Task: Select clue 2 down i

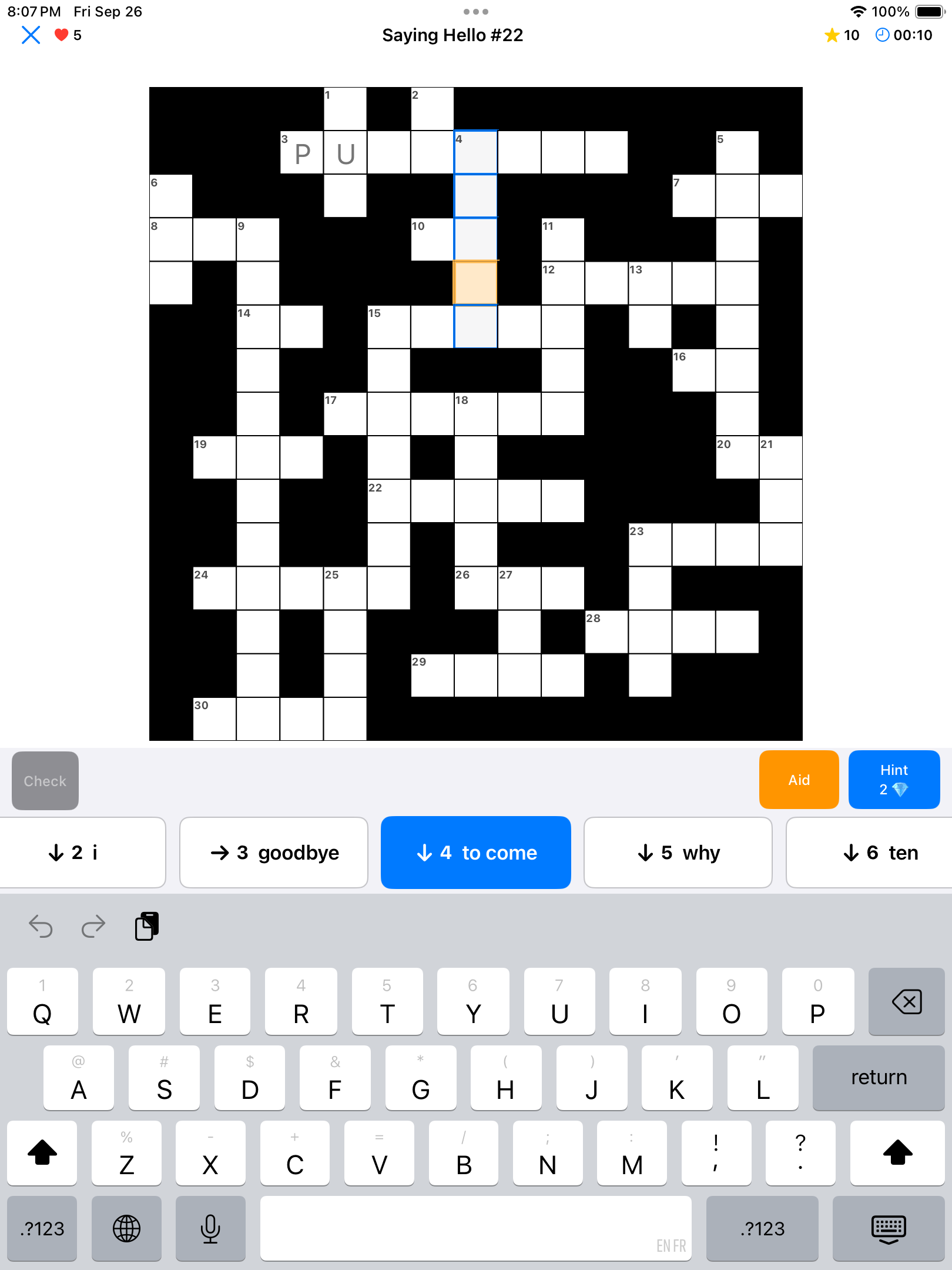Action: point(82,853)
